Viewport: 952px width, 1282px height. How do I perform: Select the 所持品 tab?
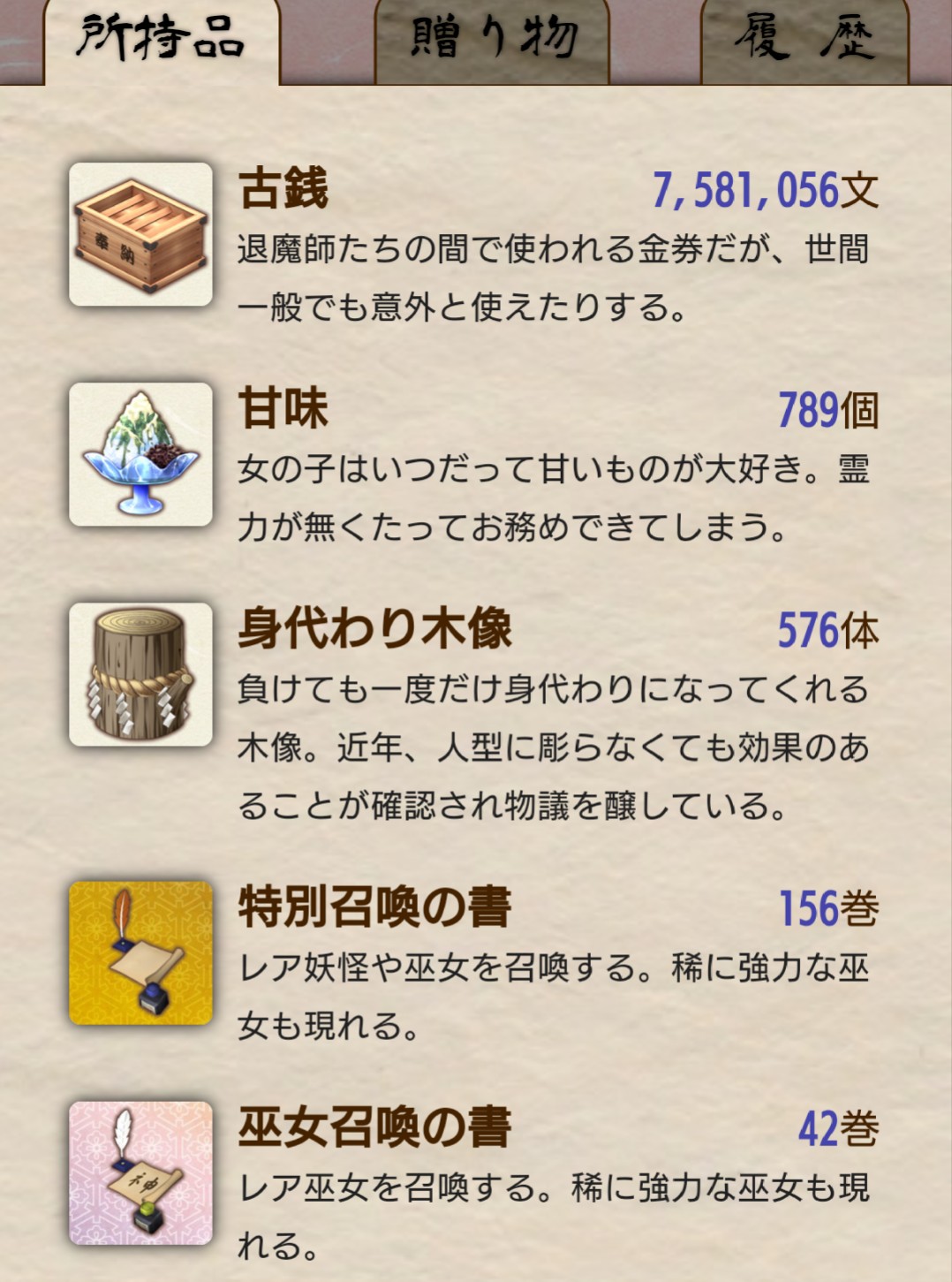(x=162, y=41)
